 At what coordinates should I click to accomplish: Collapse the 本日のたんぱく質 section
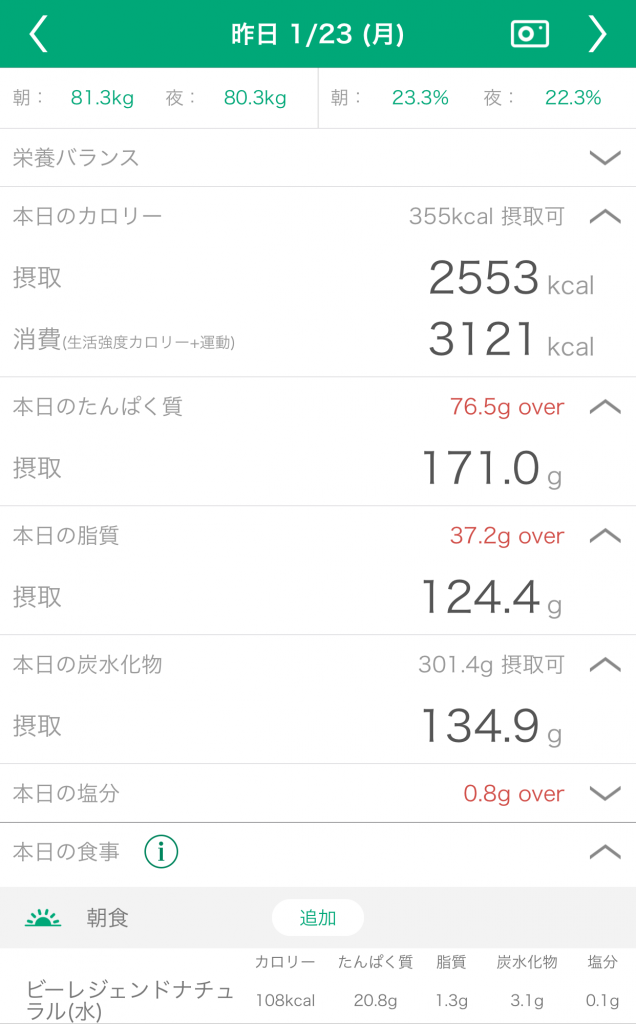tap(605, 407)
